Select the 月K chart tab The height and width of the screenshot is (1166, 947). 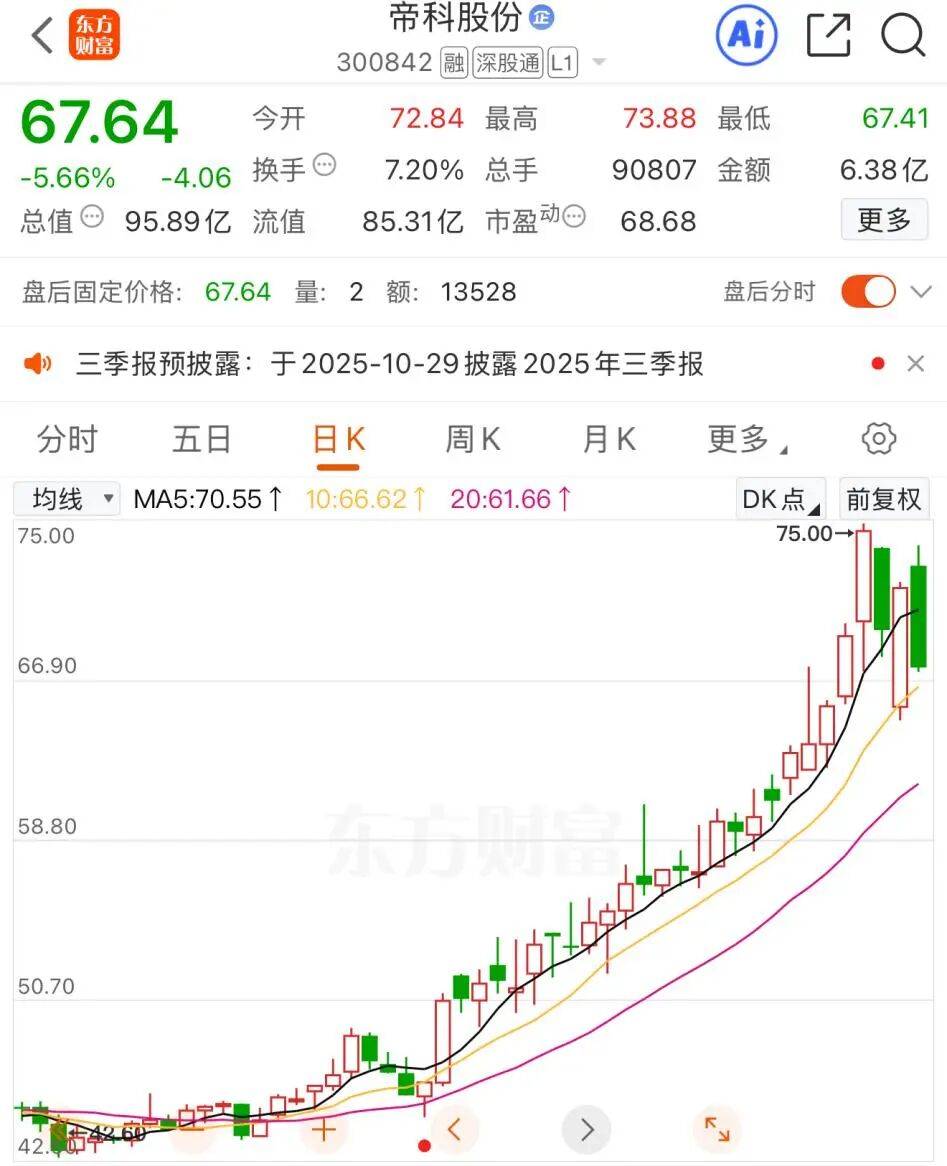[x=609, y=439]
